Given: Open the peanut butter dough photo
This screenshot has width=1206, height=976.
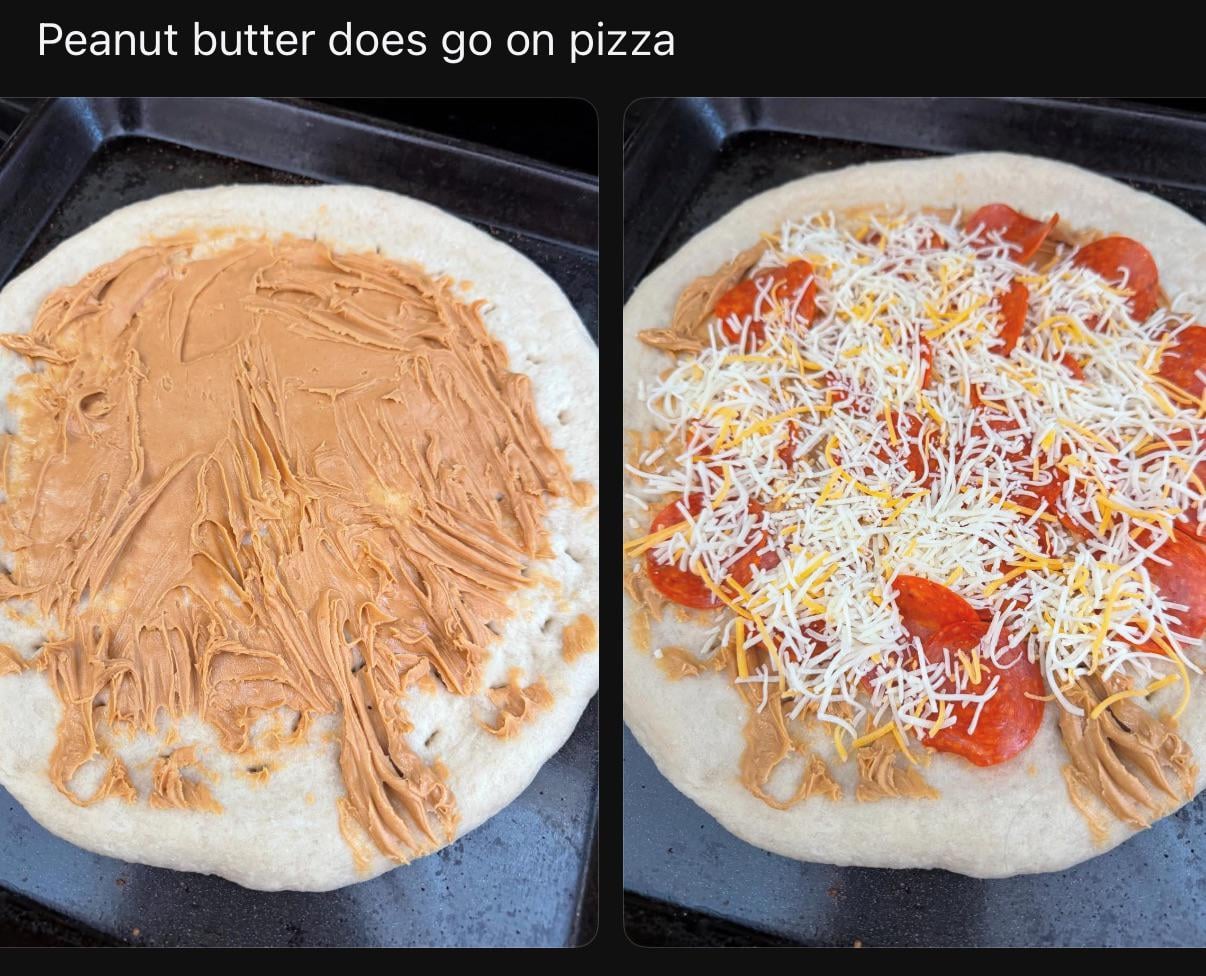Looking at the screenshot, I should tap(298, 521).
